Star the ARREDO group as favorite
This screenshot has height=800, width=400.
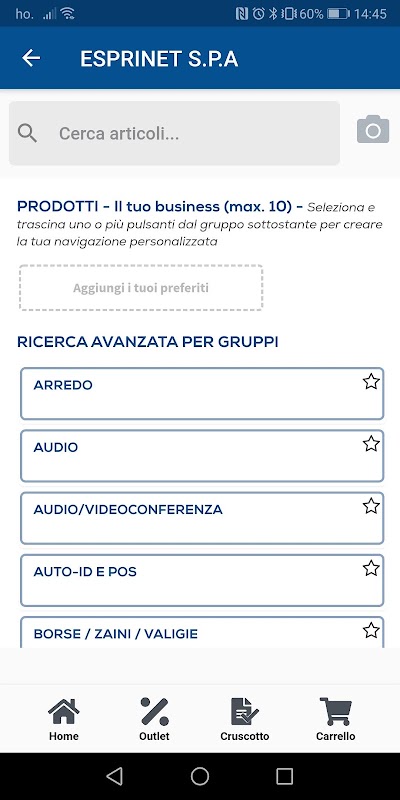point(371,381)
